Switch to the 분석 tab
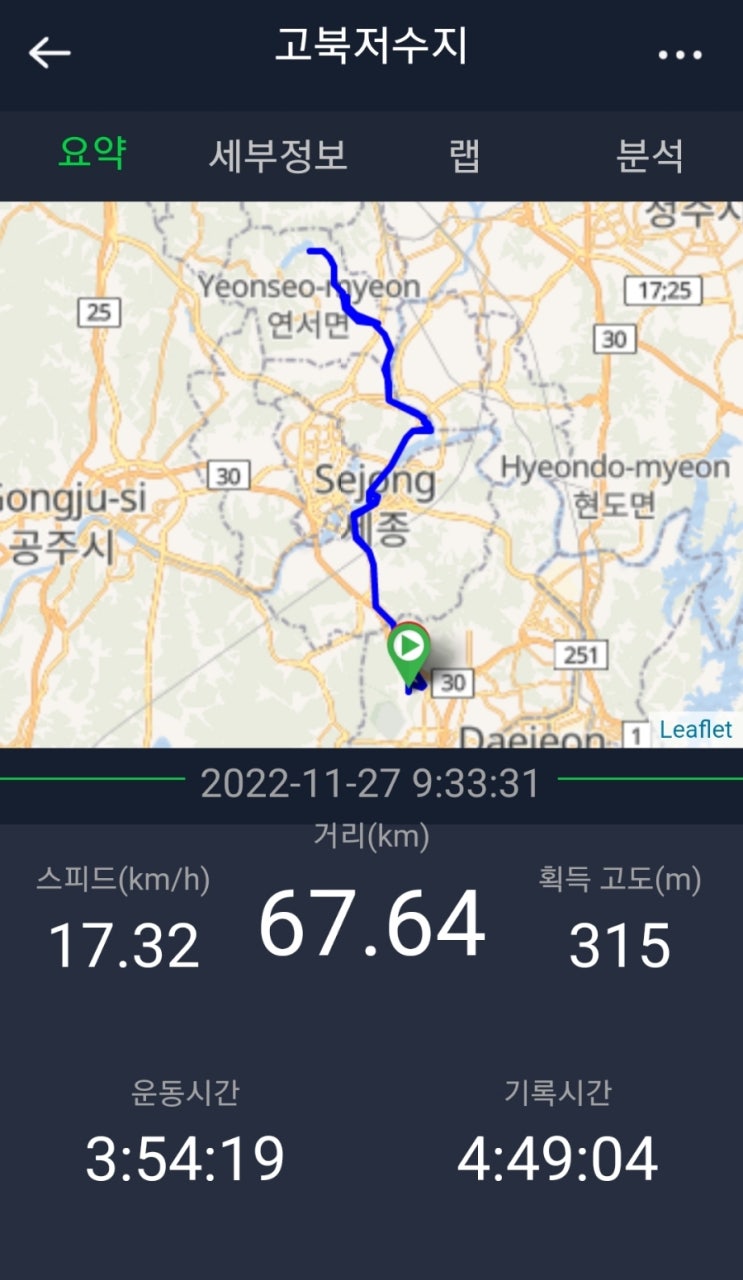Viewport: 743px width, 1280px height. [650, 156]
